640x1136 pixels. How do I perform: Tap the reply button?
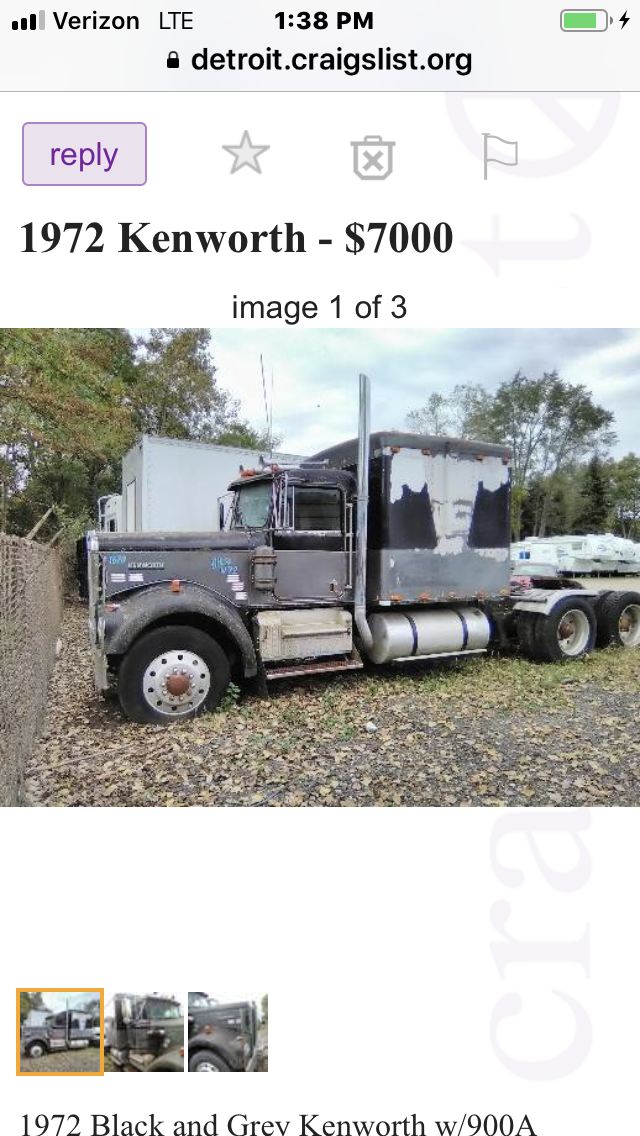(84, 154)
